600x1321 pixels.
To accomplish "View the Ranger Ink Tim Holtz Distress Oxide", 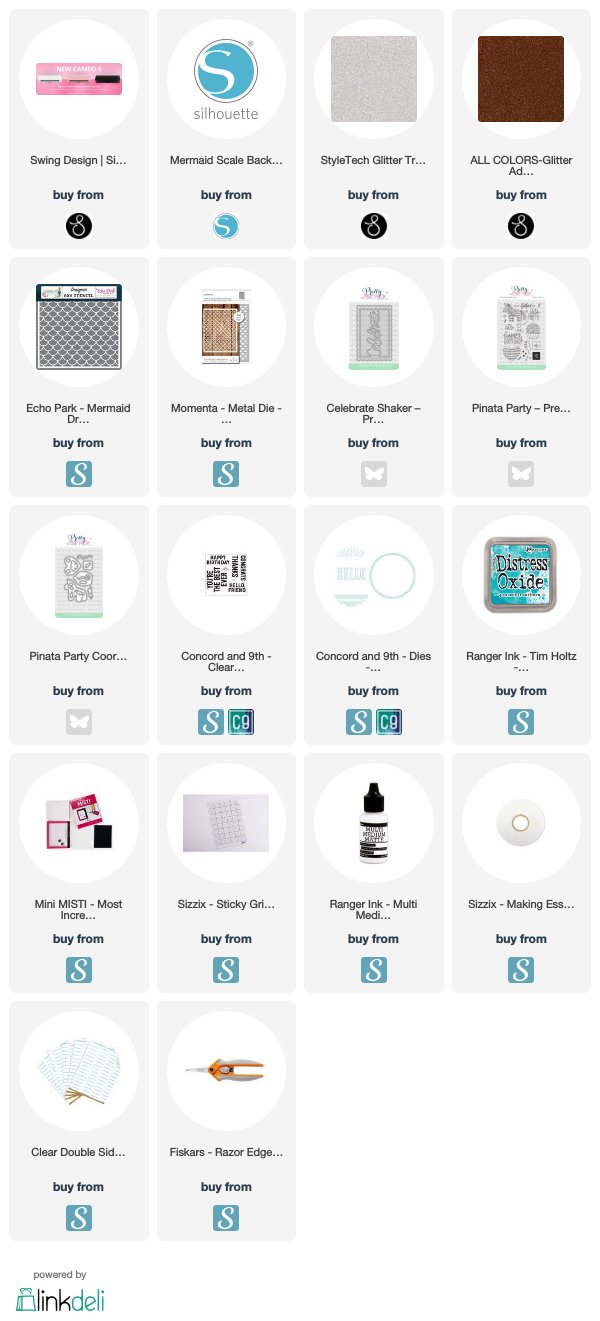I will click(x=521, y=625).
